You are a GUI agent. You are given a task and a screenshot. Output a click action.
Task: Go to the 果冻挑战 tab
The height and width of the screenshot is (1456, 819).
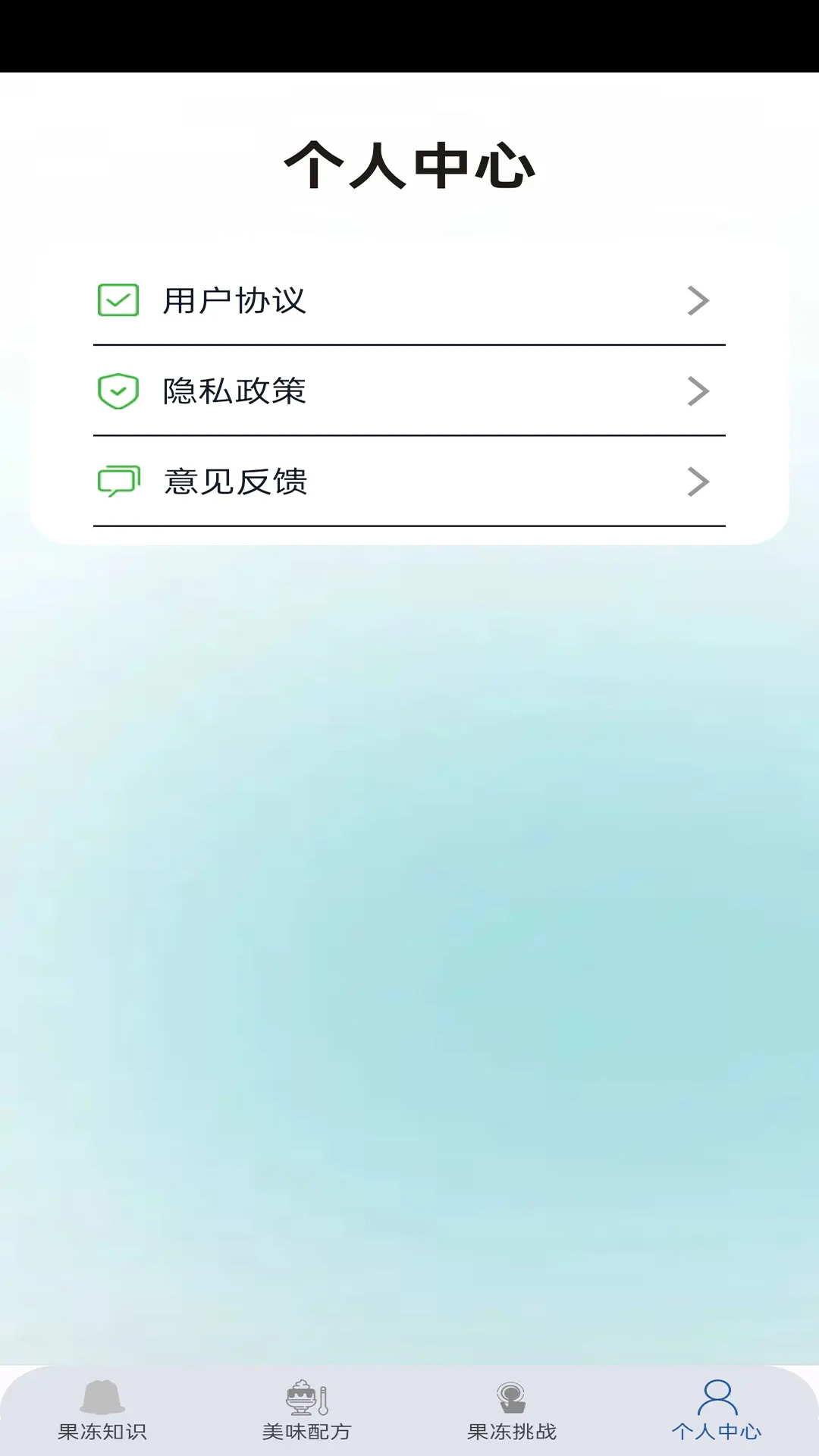coord(512,1411)
